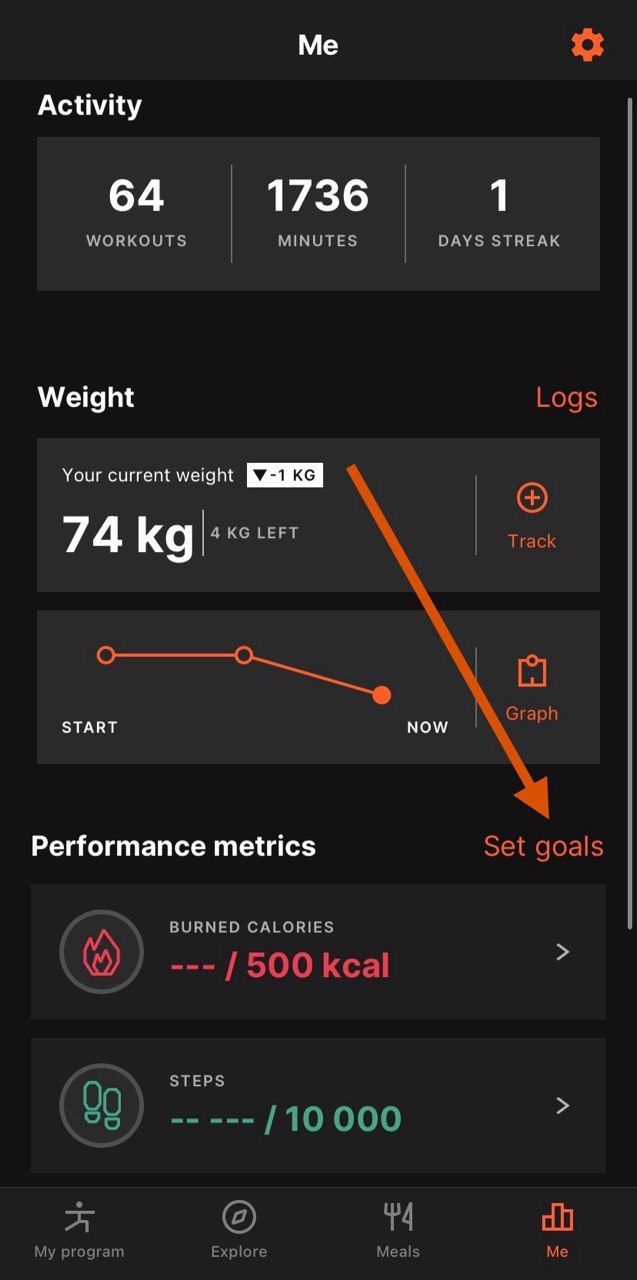Screen dimensions: 637x1280
Task: Open the Steps metric
Action: (318, 1105)
